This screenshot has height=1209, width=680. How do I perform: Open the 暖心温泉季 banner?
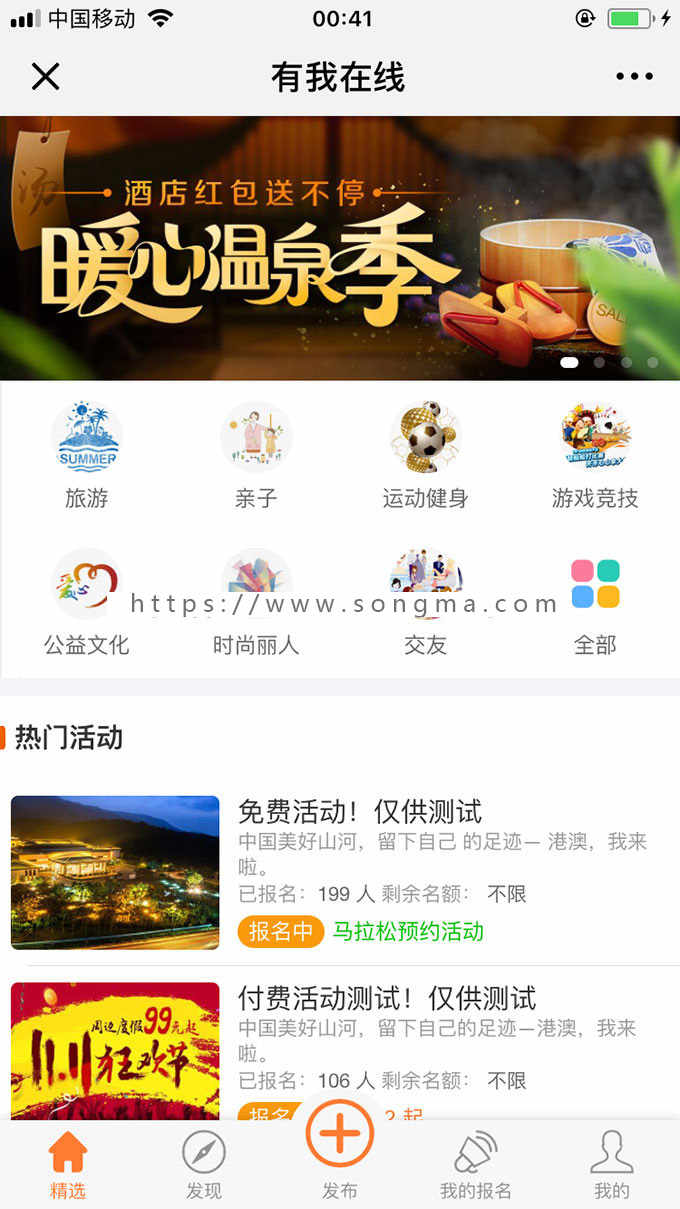coord(340,248)
